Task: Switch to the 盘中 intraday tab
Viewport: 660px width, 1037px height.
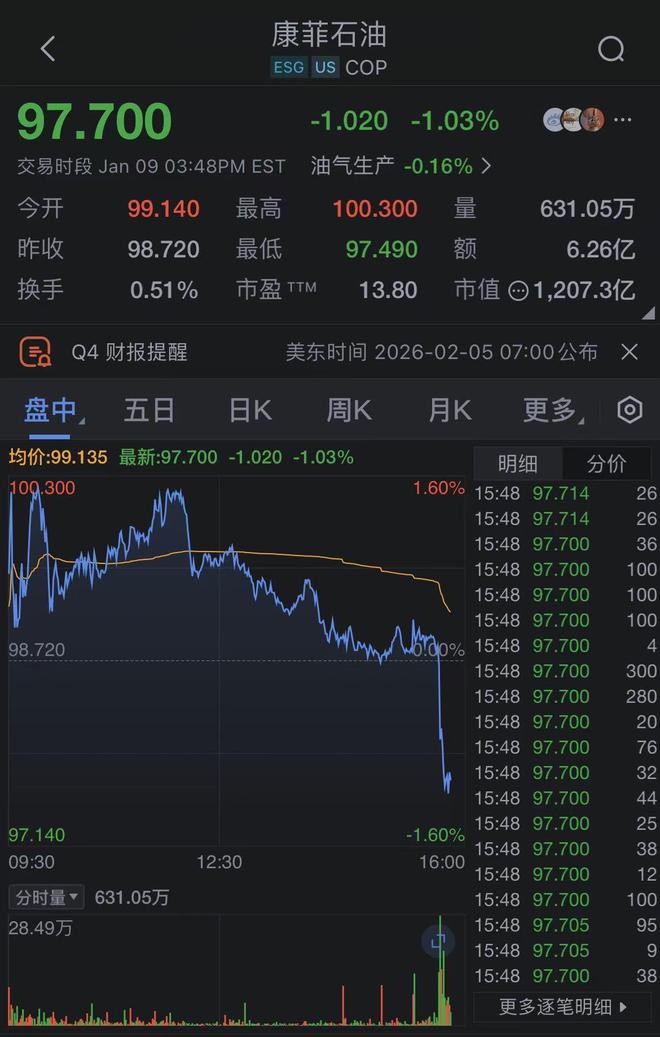Action: pyautogui.click(x=50, y=410)
